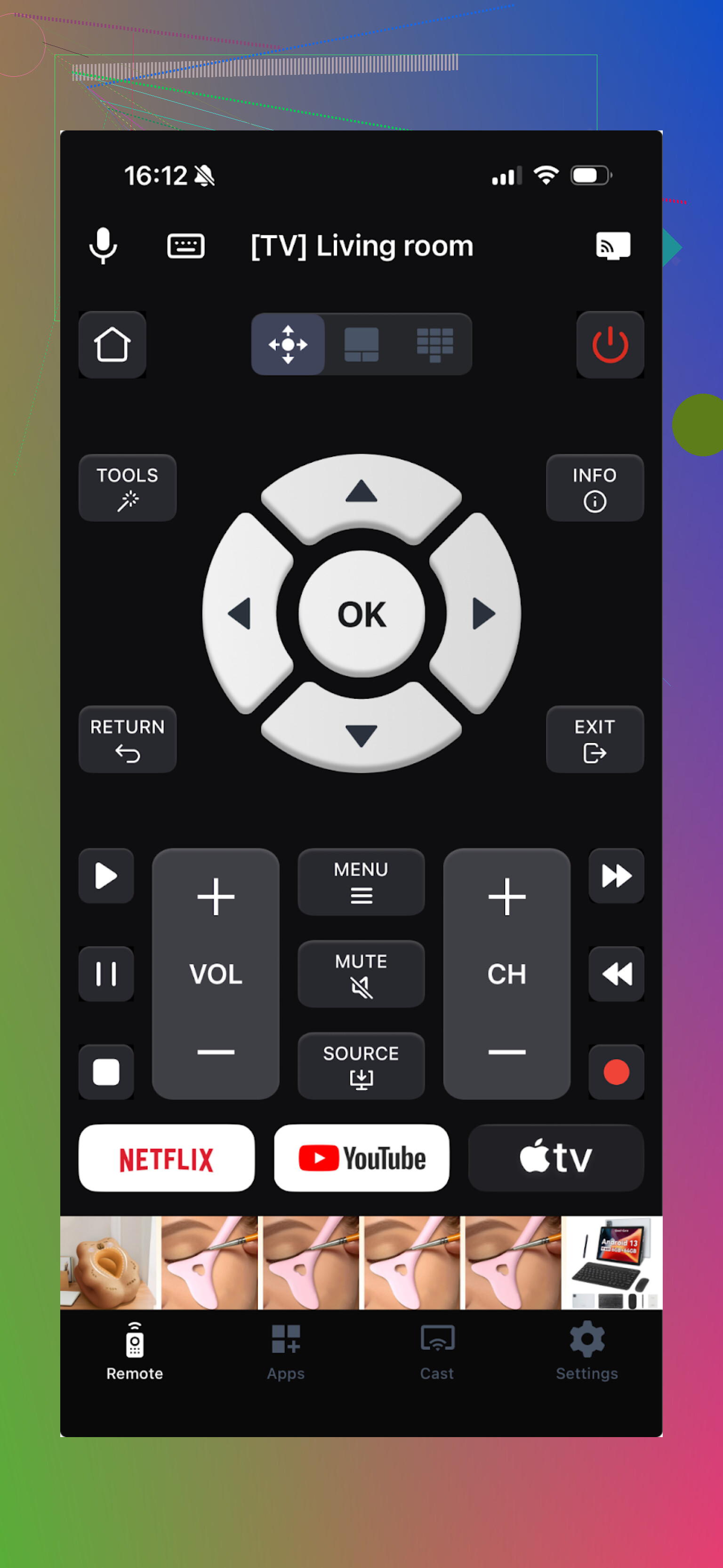The width and height of the screenshot is (723, 1568).
Task: Switch to touchpad control mode
Action: coord(361,345)
